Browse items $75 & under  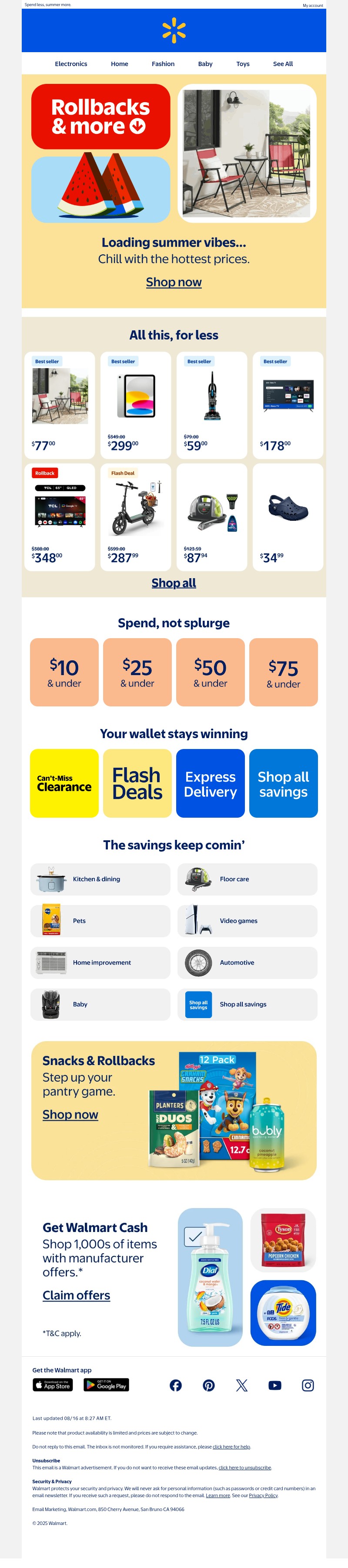click(283, 672)
